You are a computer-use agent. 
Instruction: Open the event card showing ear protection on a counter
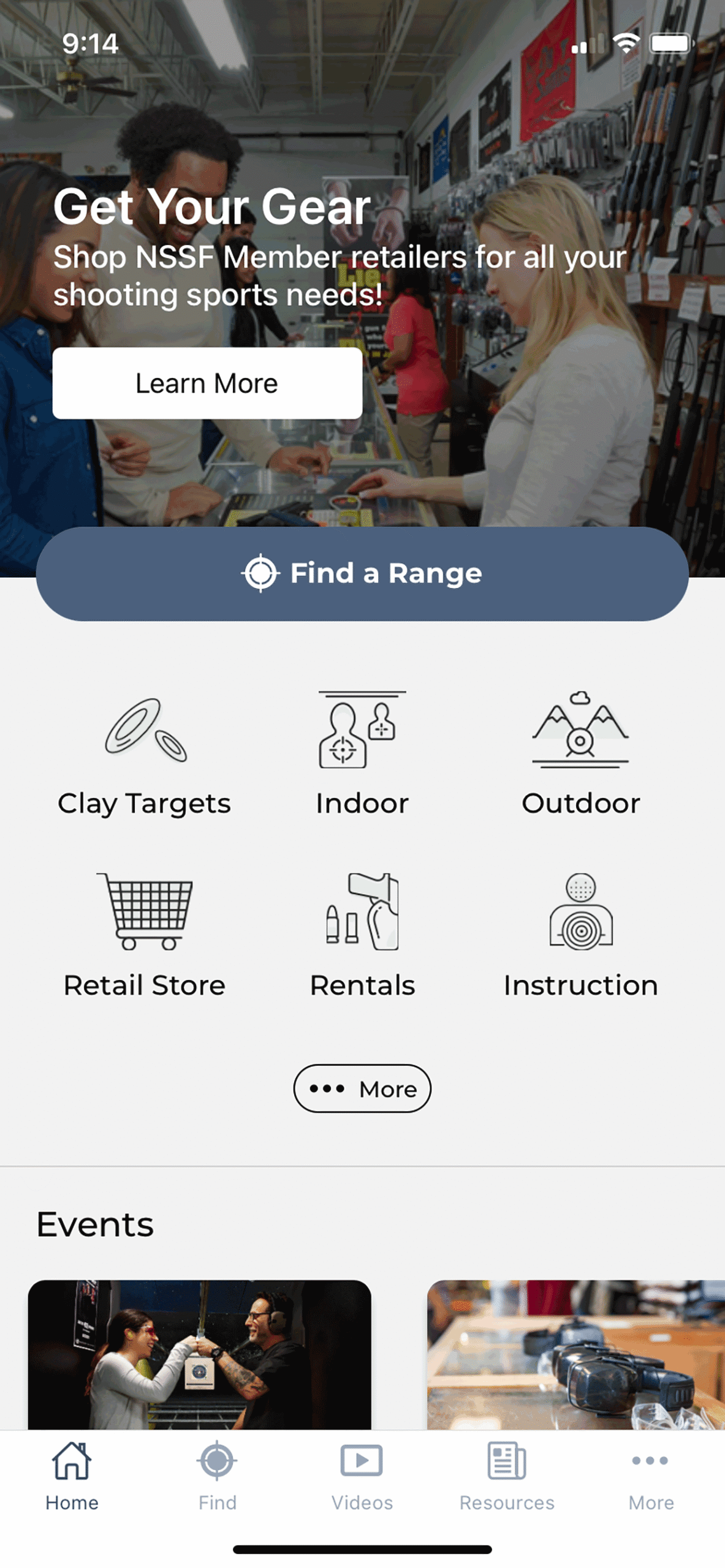[576, 1354]
